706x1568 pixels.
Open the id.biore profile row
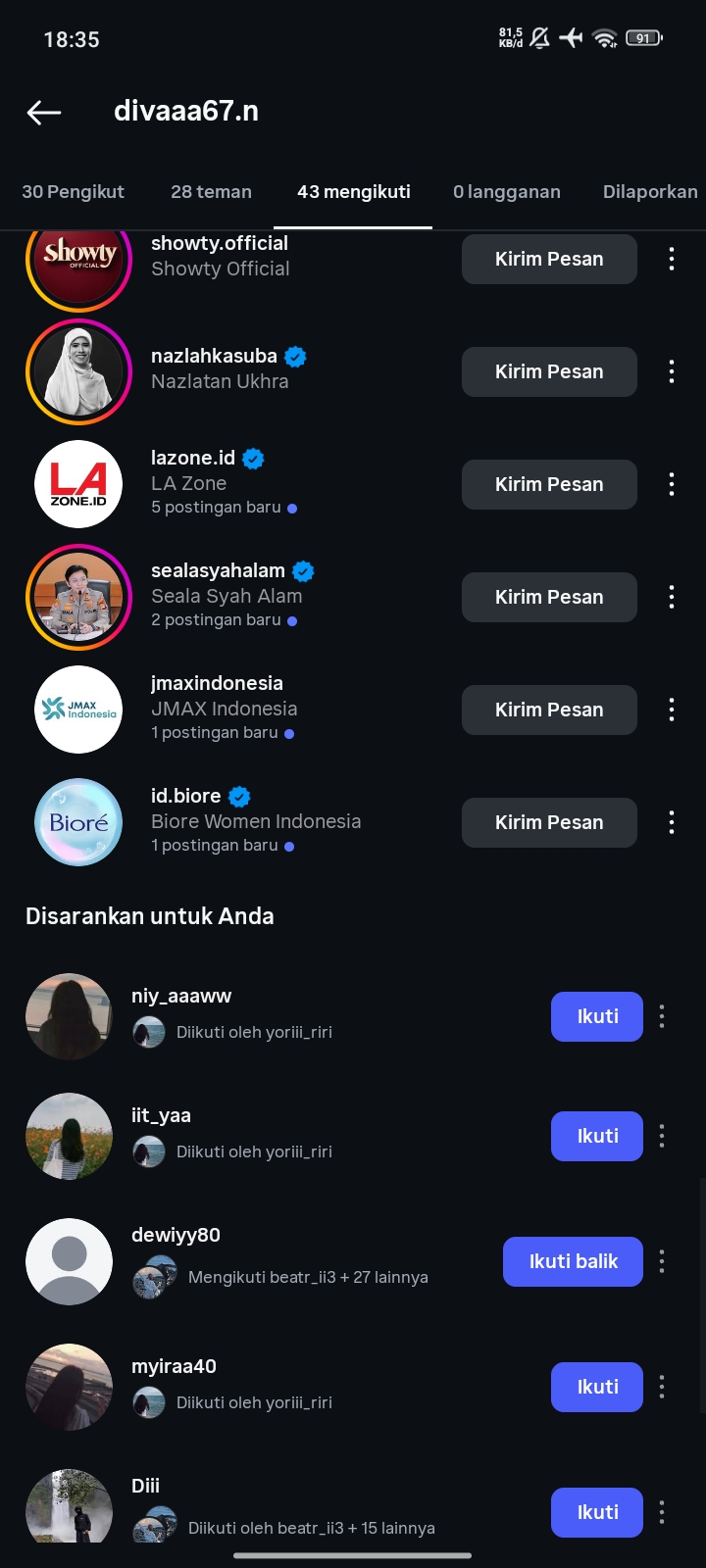(255, 821)
